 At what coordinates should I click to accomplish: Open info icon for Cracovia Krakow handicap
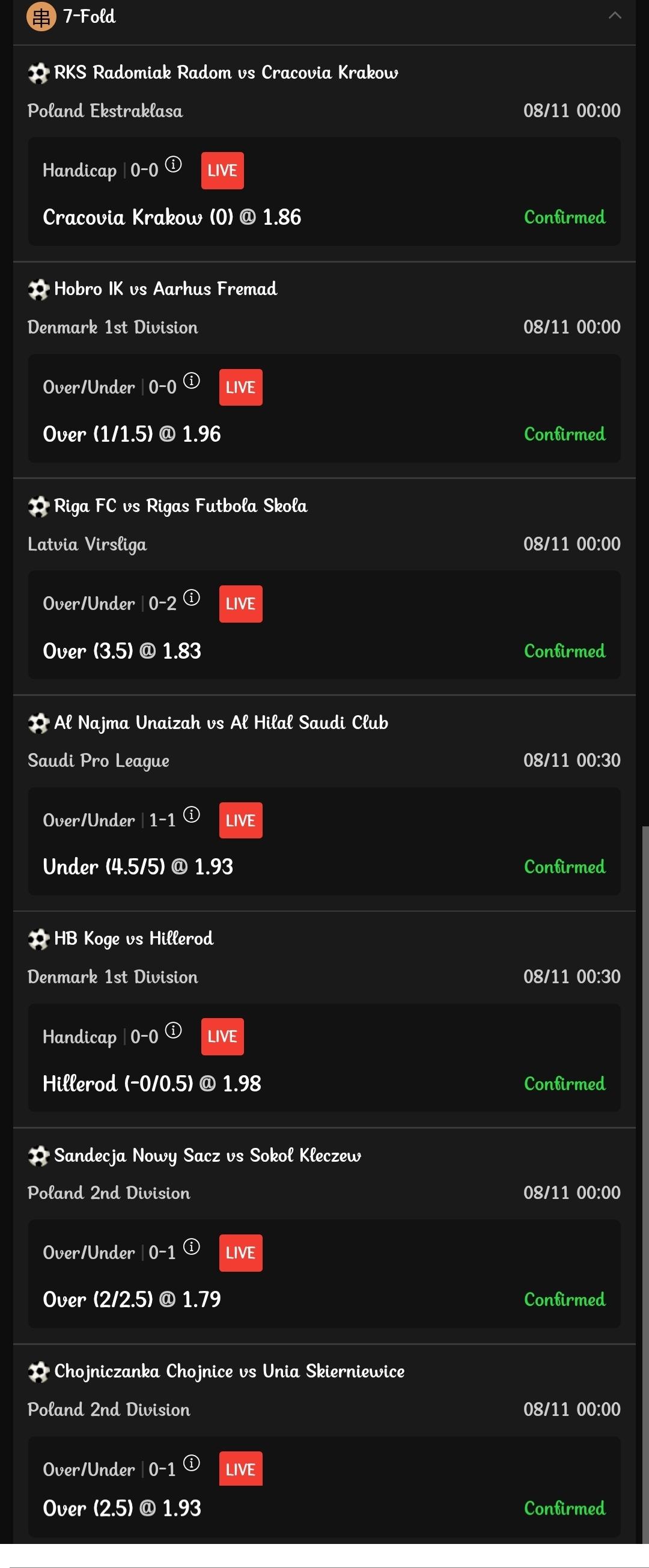pos(174,164)
